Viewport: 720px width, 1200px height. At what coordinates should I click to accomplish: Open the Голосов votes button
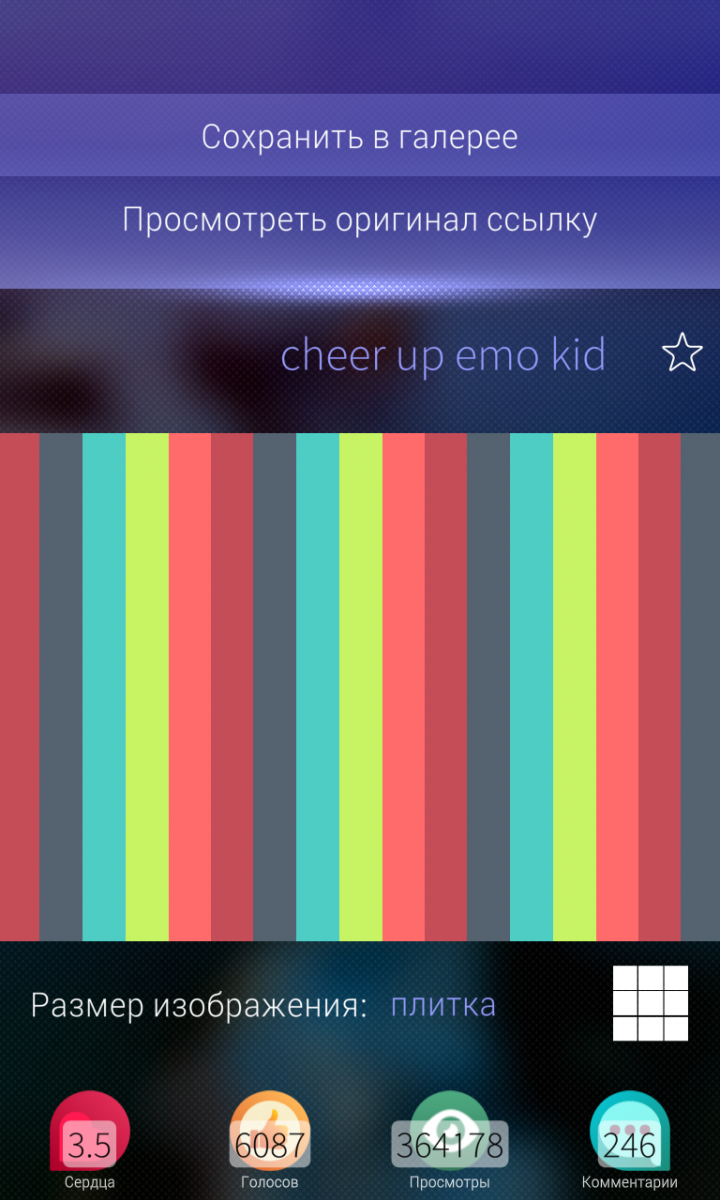[x=270, y=1138]
